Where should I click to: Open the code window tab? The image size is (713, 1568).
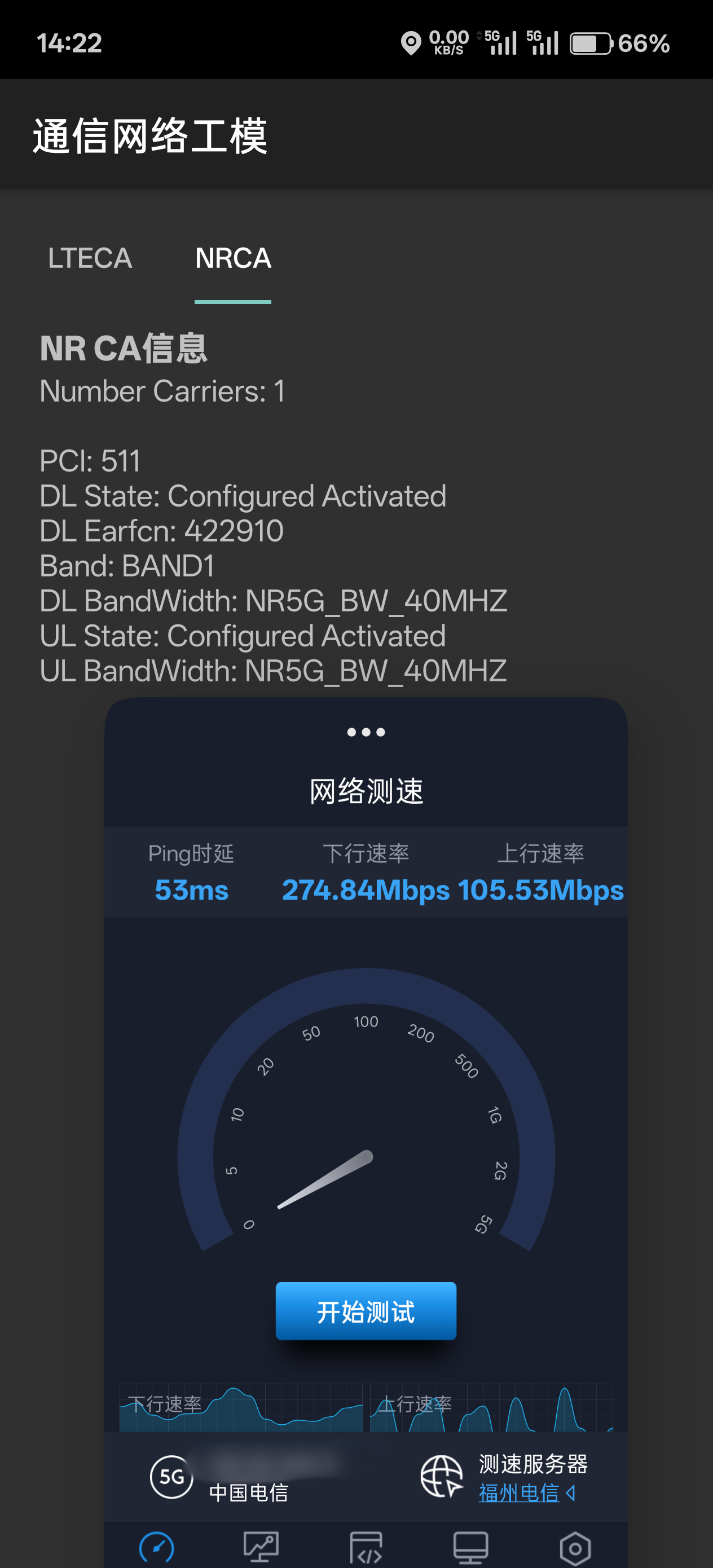point(366,1547)
